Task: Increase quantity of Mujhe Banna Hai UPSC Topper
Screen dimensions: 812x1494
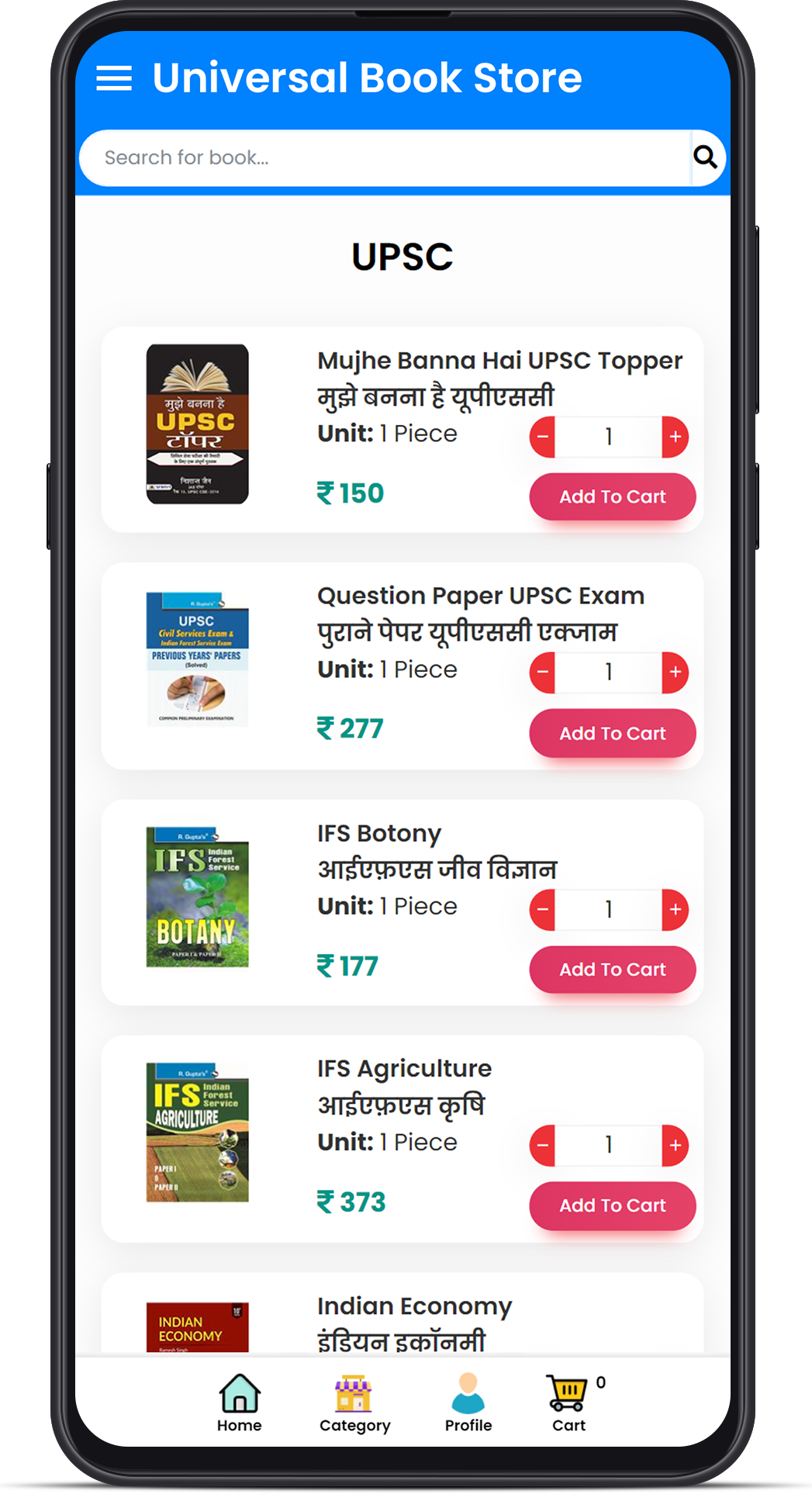Action: 676,437
